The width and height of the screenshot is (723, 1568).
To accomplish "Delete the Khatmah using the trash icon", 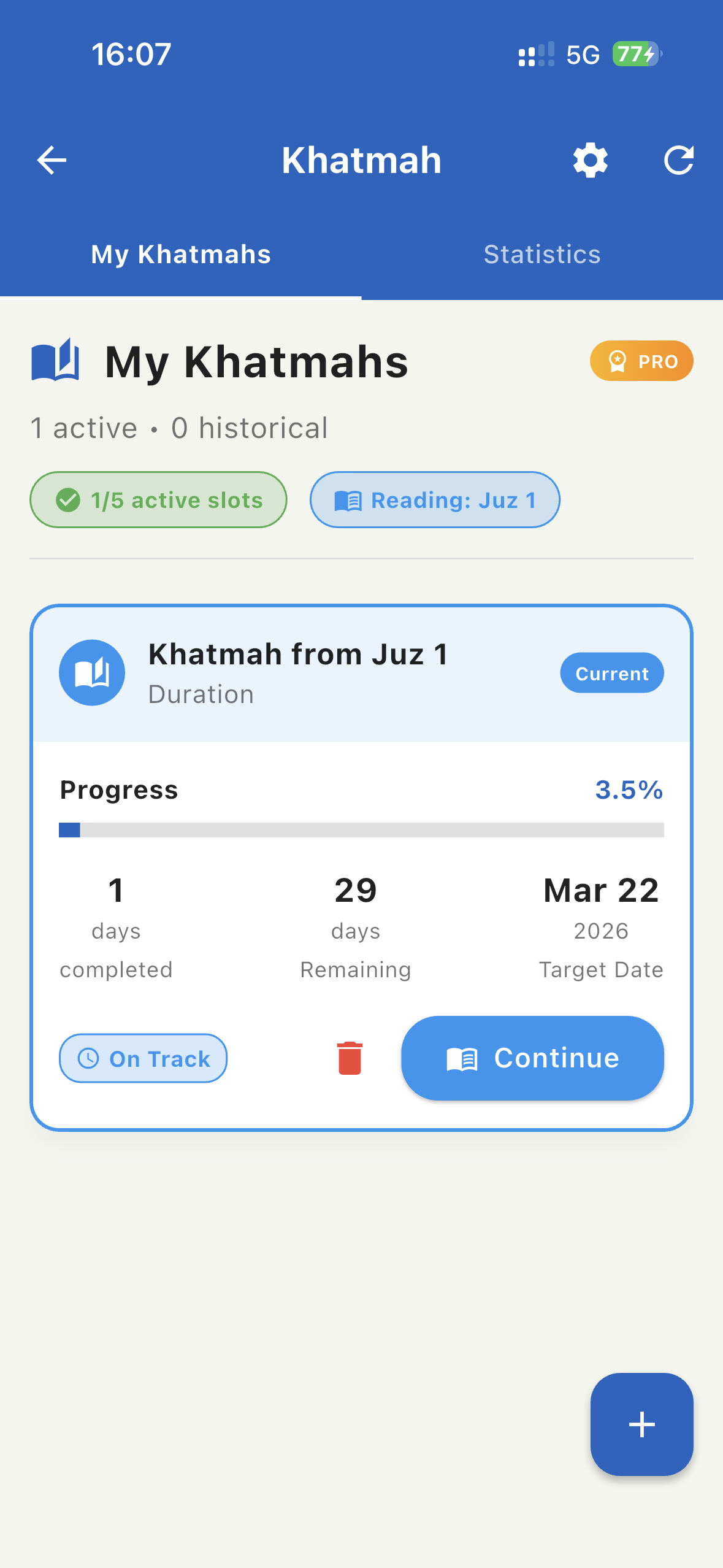I will pos(350,1058).
